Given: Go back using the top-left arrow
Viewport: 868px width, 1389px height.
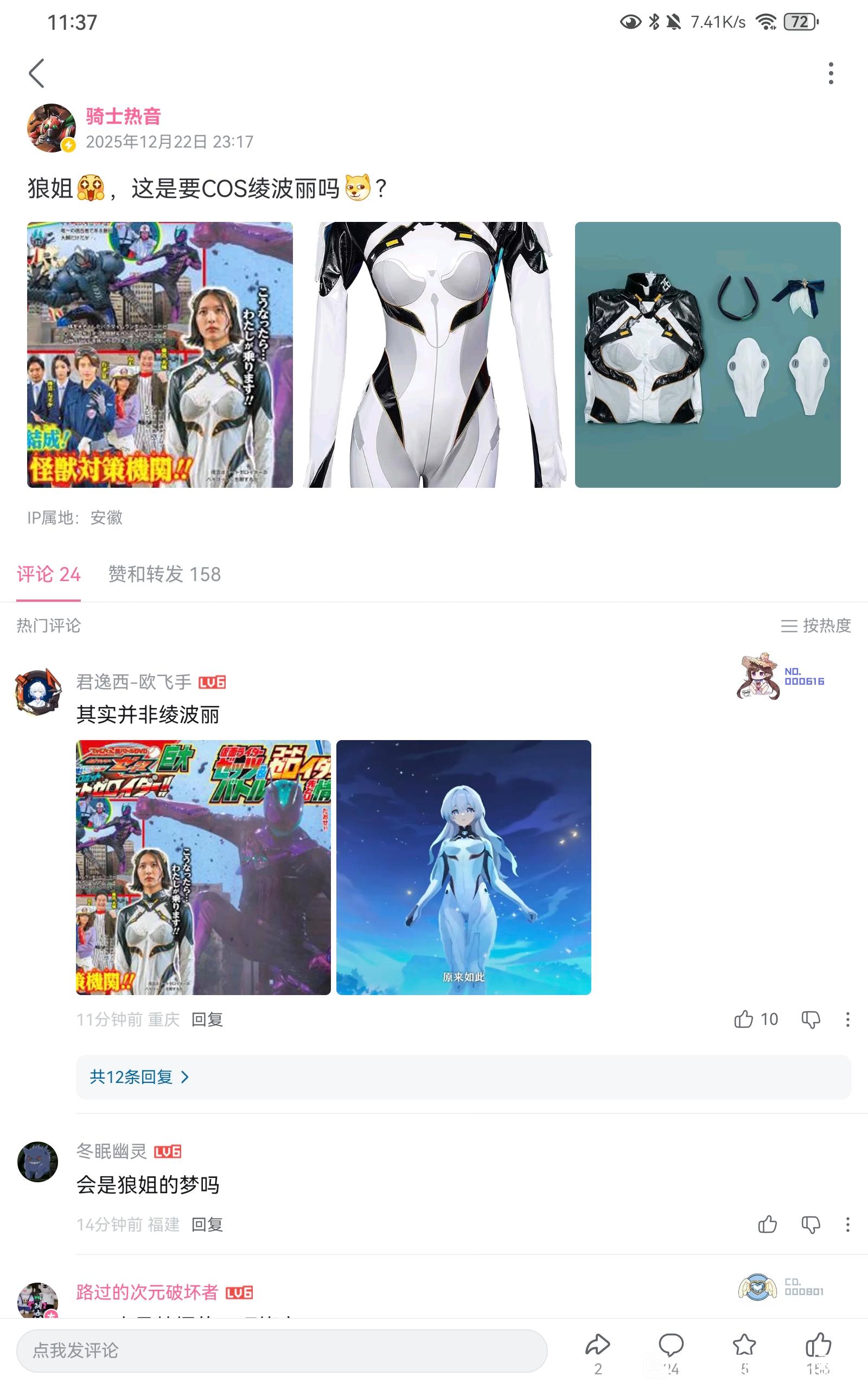Looking at the screenshot, I should 37,73.
